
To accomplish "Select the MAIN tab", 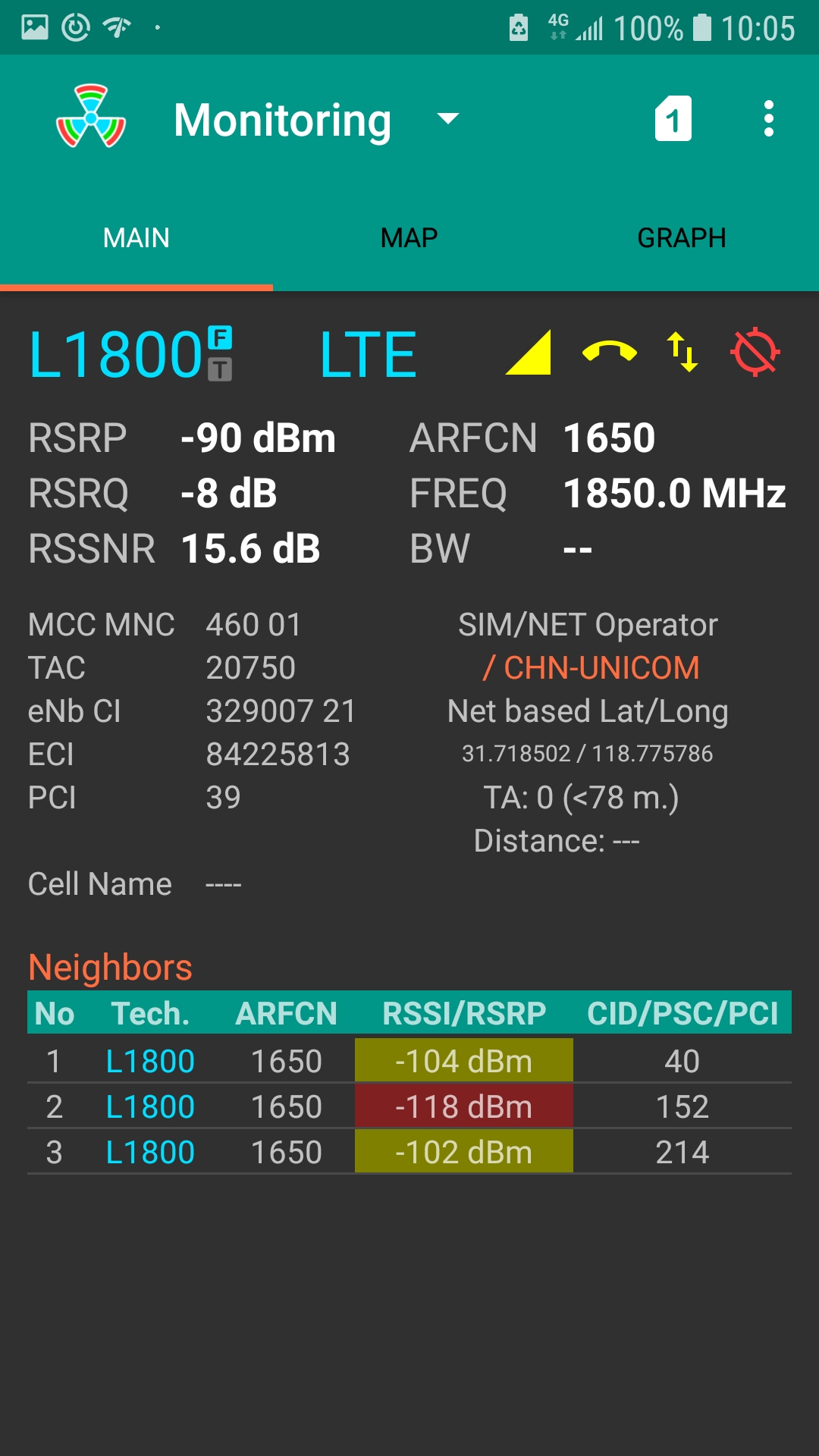I will click(x=136, y=238).
